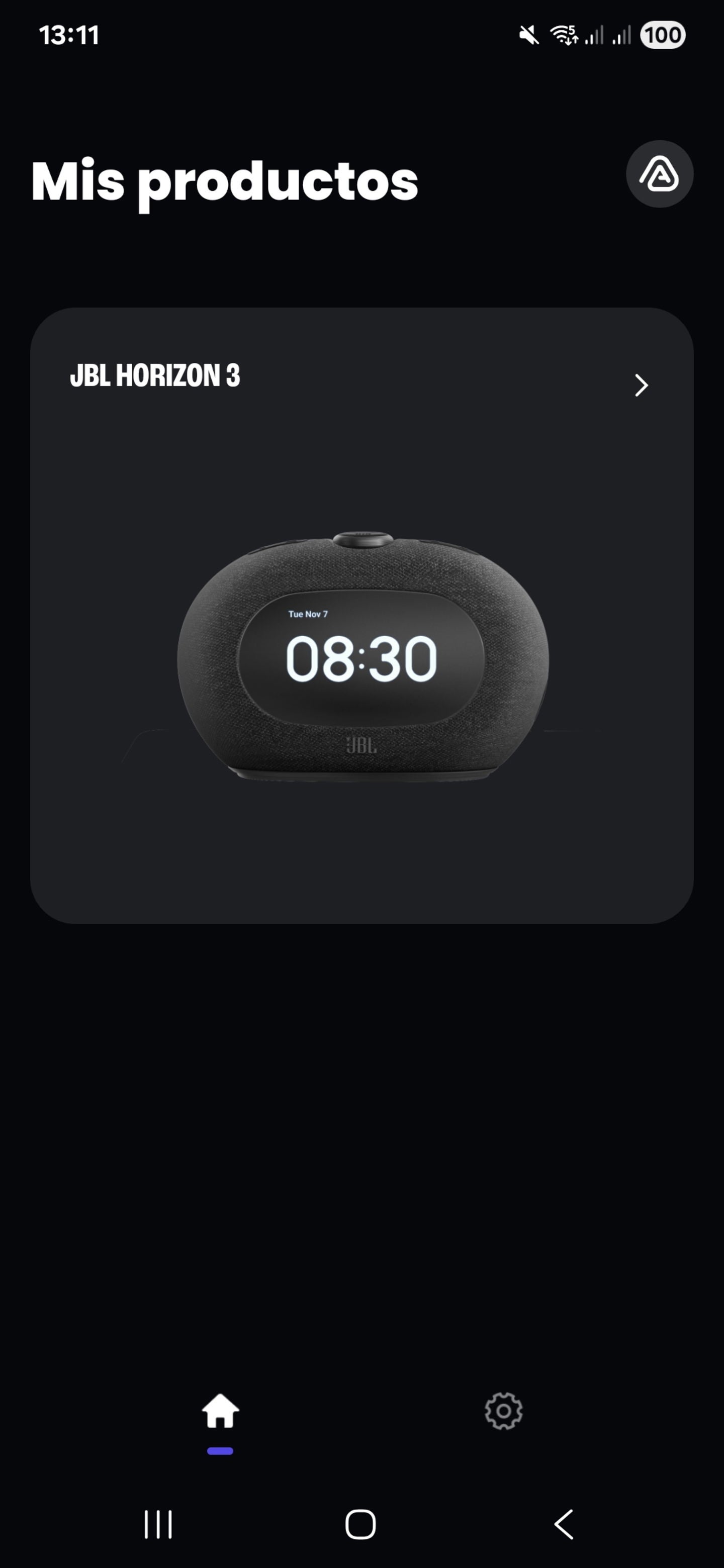Image resolution: width=724 pixels, height=1568 pixels.
Task: Go back with the system back button
Action: coord(564,1524)
